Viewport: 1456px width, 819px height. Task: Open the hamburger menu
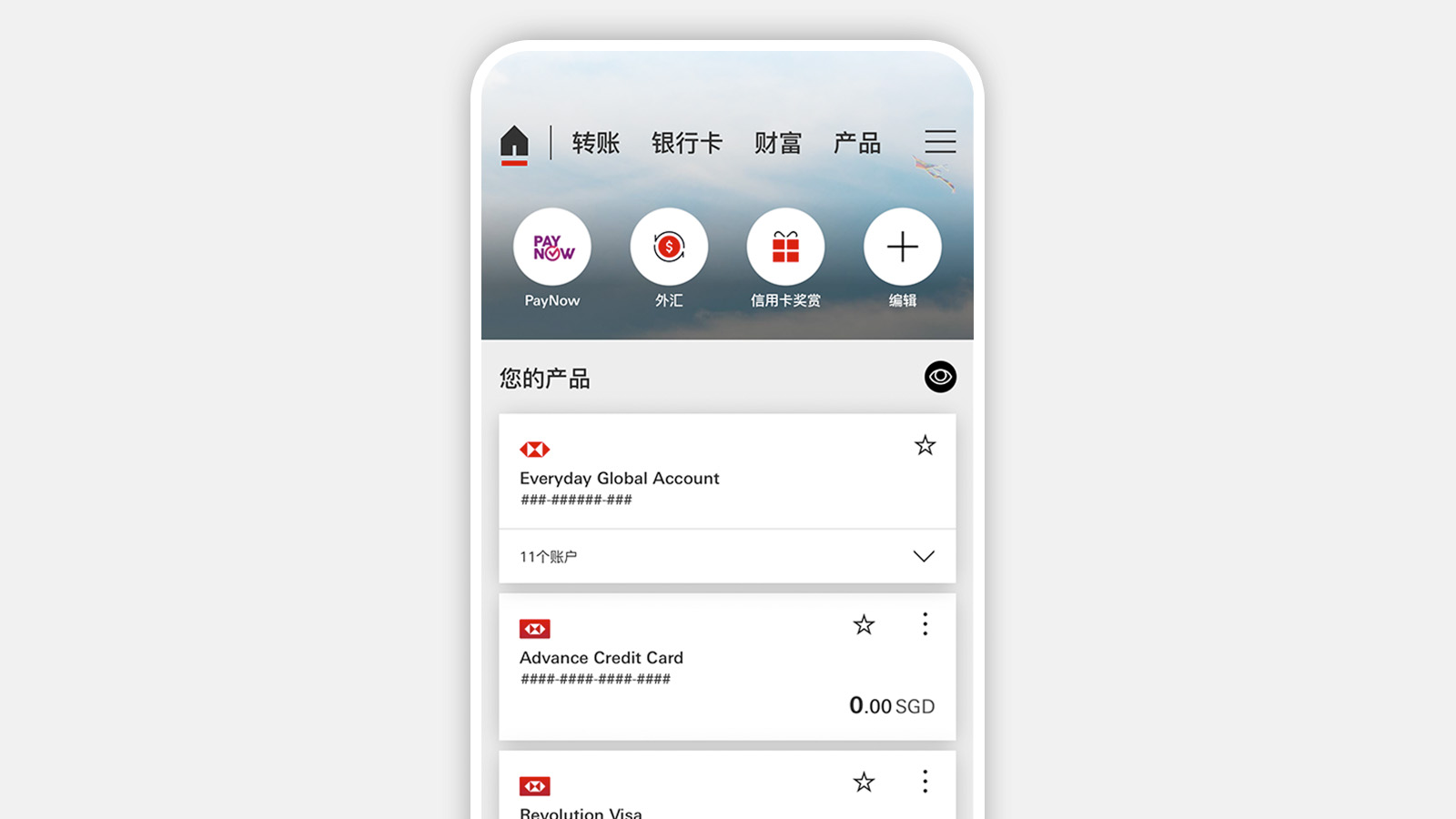coord(940,141)
